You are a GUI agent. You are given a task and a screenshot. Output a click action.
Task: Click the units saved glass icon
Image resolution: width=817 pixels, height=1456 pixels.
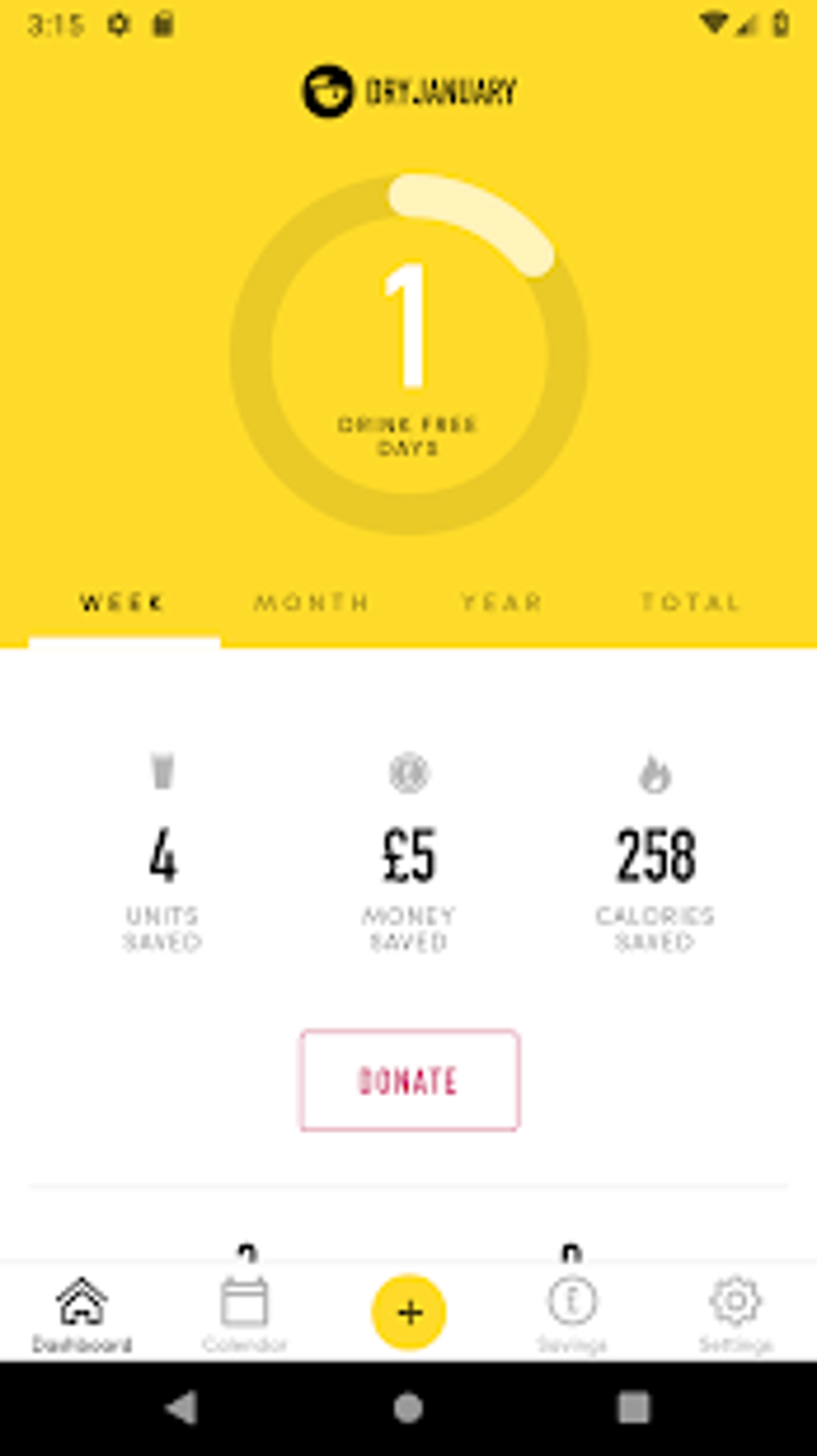point(162,772)
